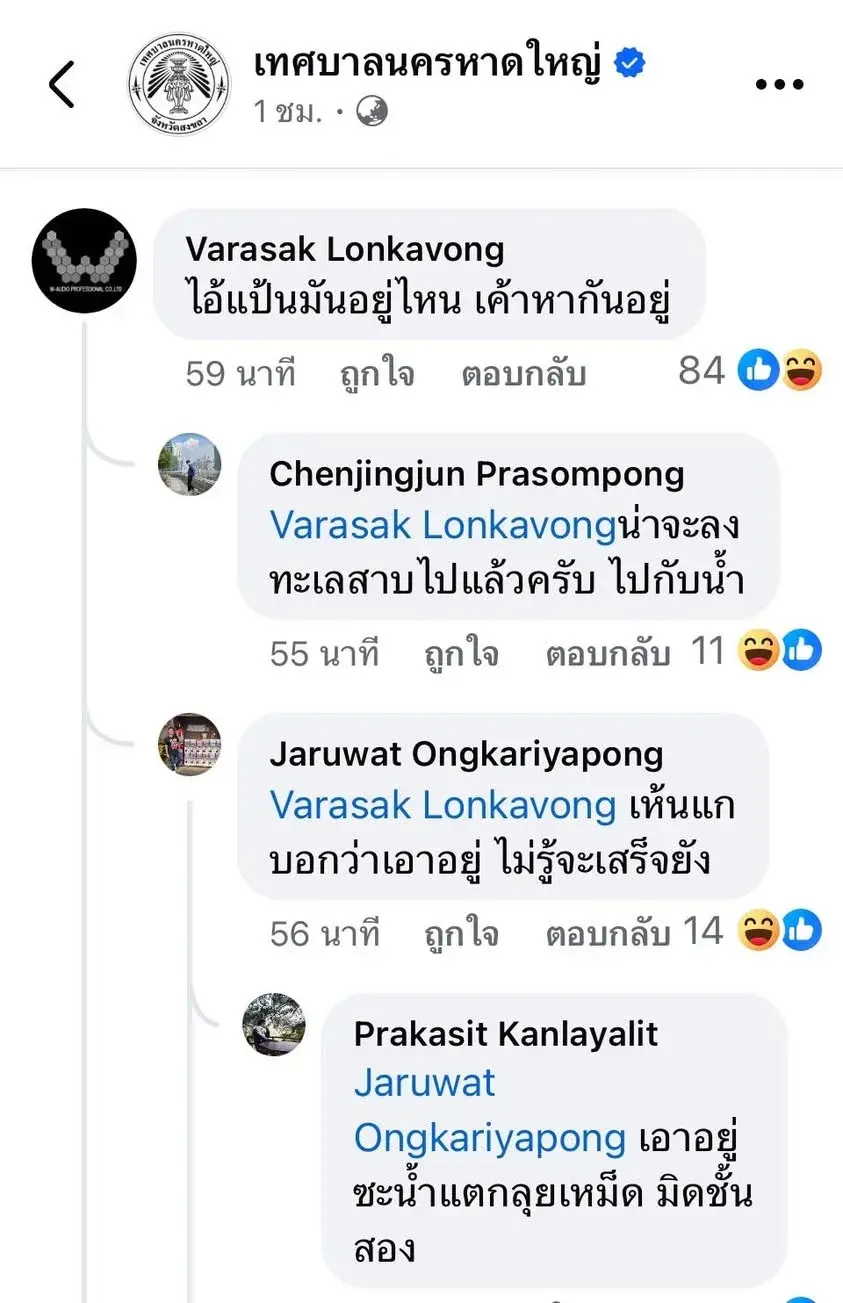Open Prakasit Kanlayalit's avatar picture
This screenshot has width=843, height=1303.
(274, 1024)
